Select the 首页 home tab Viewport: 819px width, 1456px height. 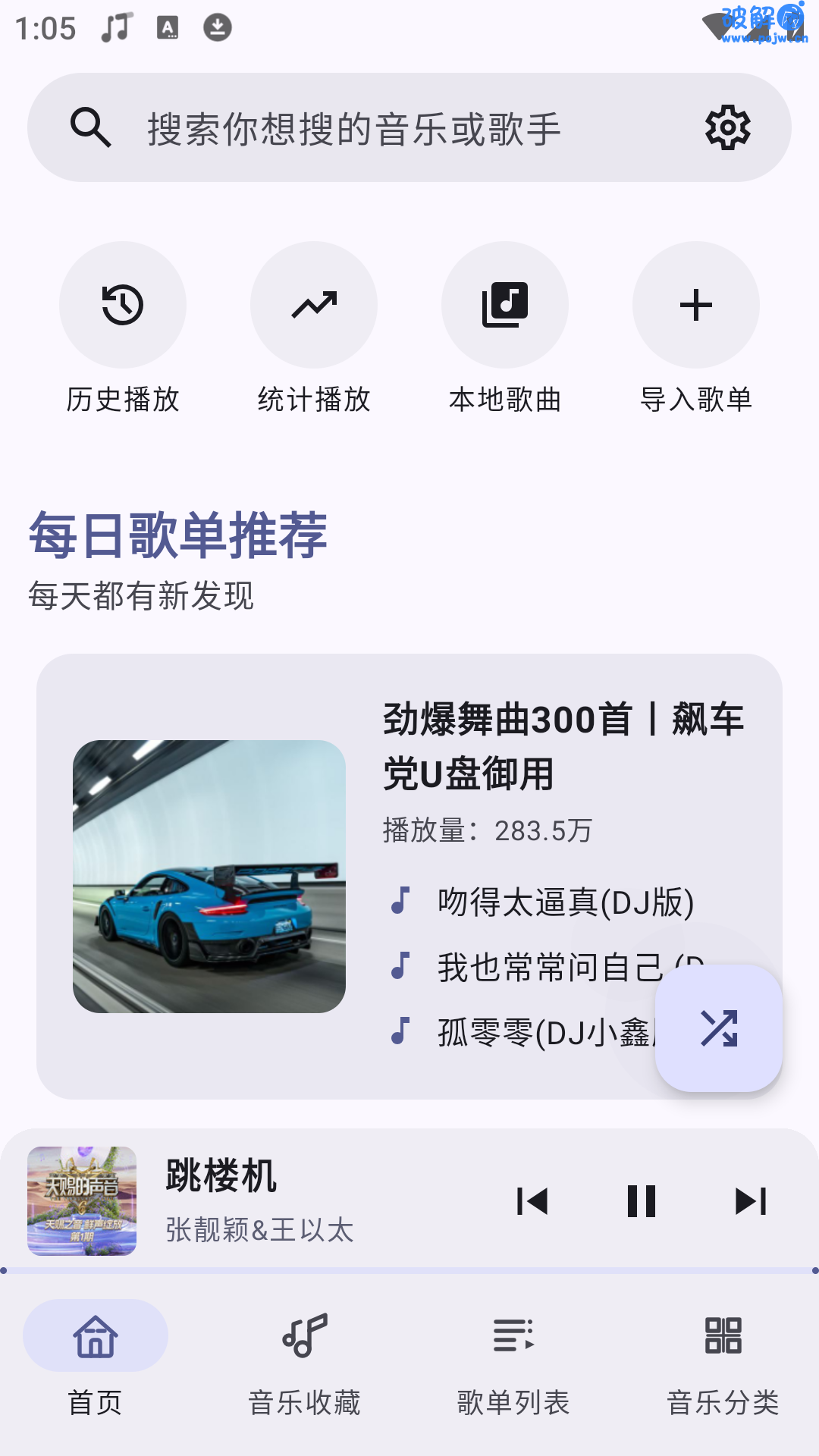point(95,1335)
